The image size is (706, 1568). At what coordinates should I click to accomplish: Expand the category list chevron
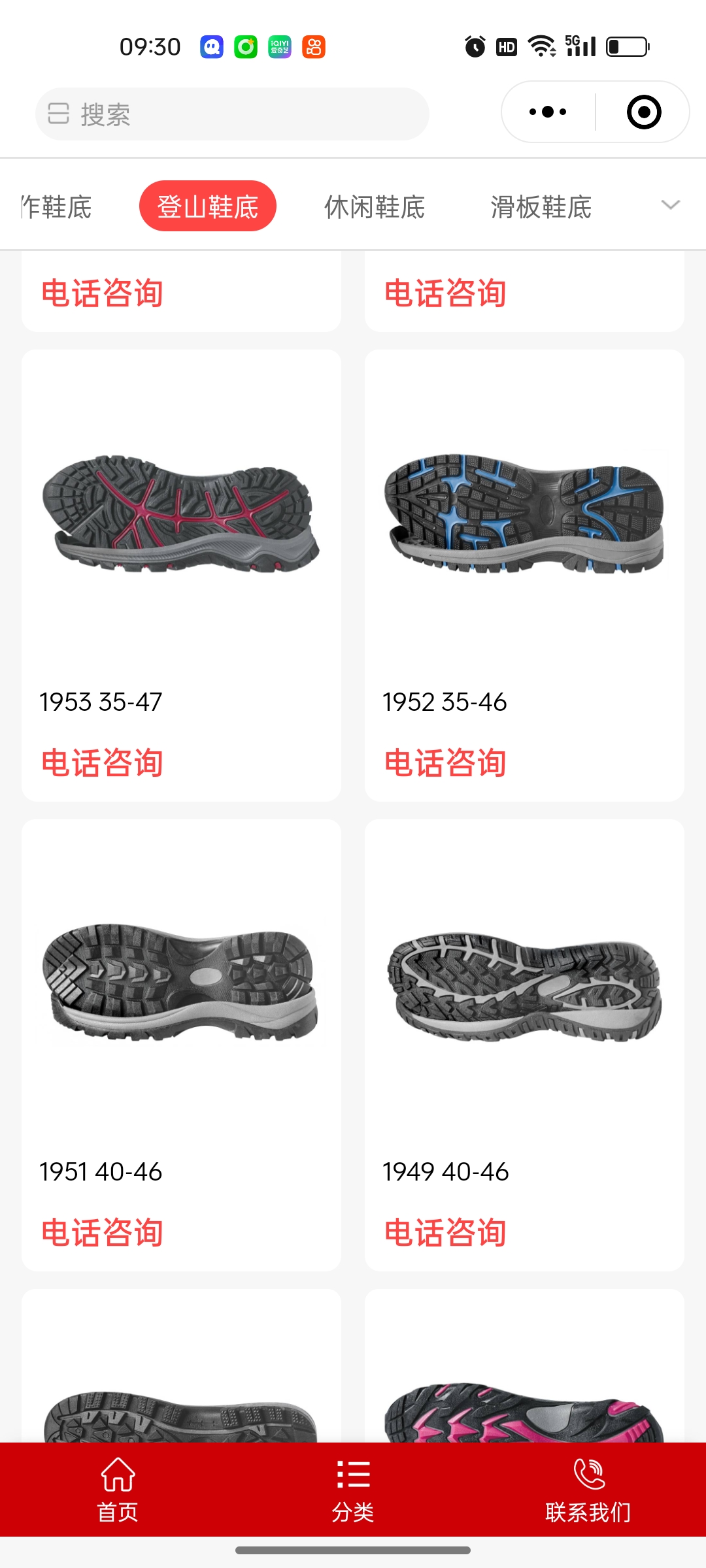point(671,205)
